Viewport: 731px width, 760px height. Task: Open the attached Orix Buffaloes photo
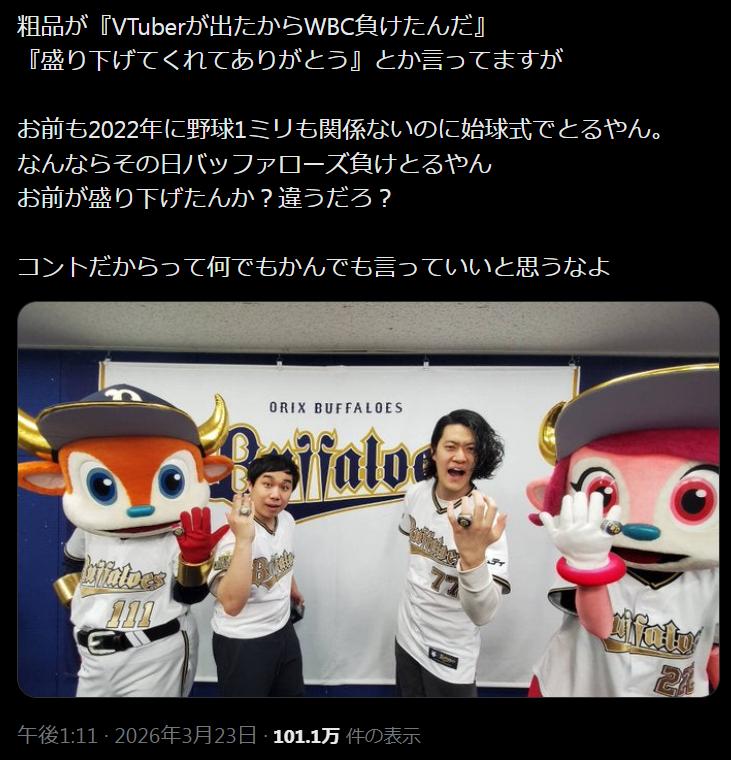pos(368,500)
